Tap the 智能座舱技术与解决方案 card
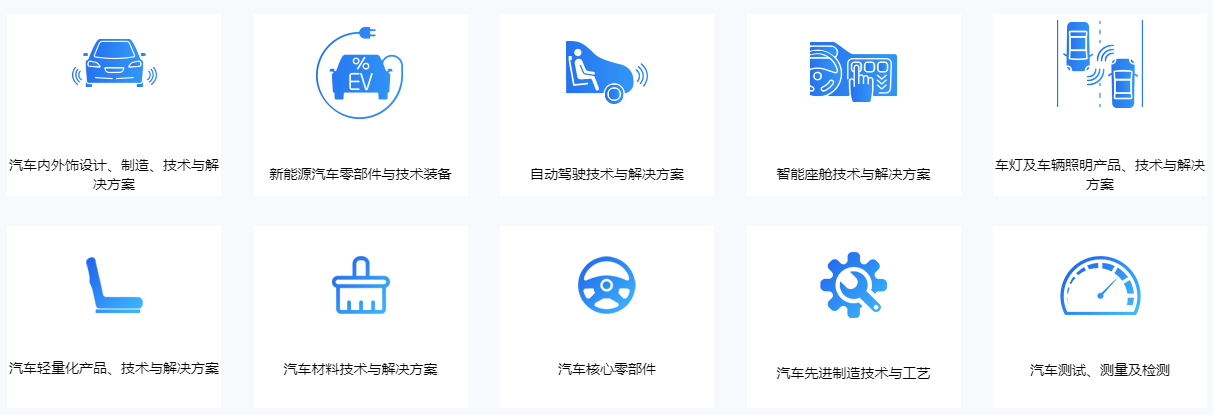Screen dimensions: 1213x415 (x=853, y=105)
